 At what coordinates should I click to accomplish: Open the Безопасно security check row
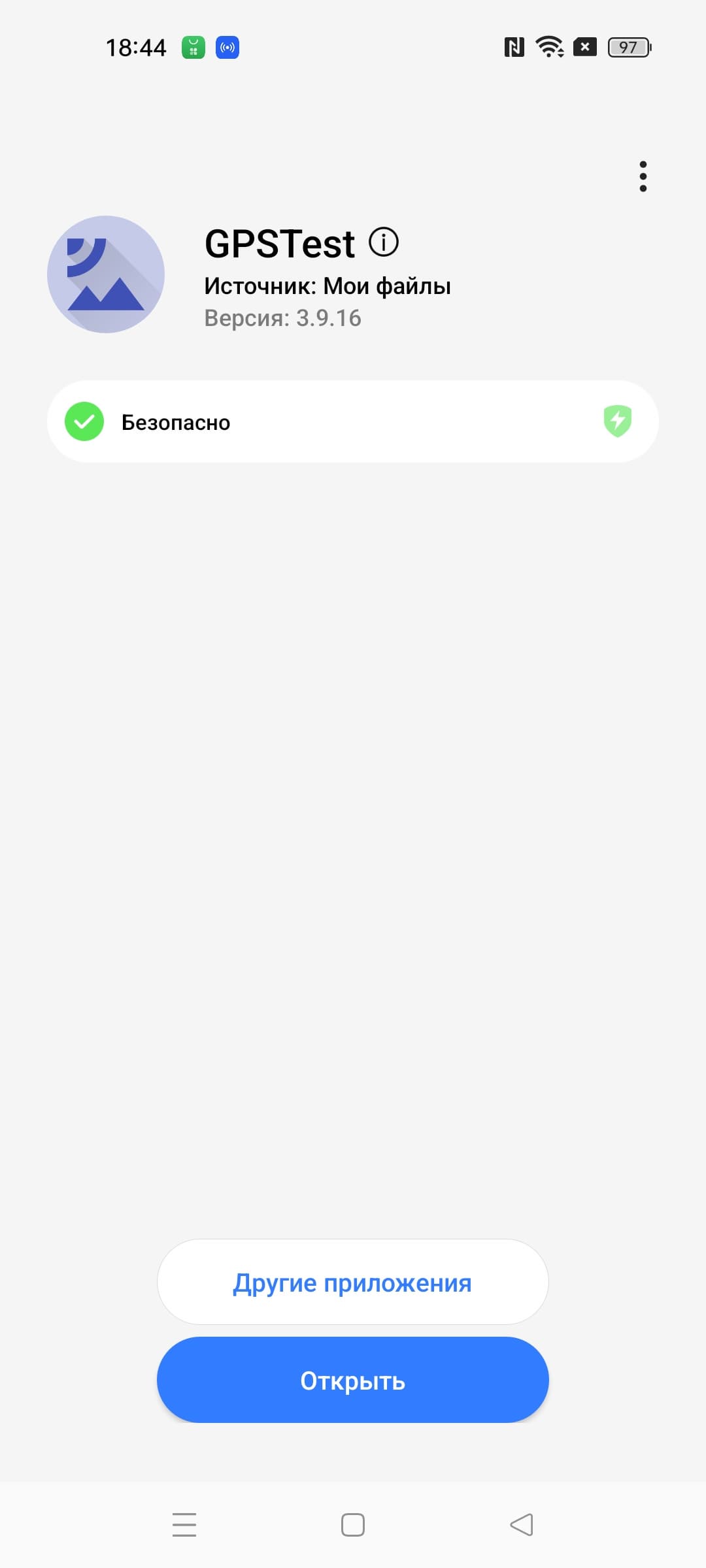(x=352, y=422)
